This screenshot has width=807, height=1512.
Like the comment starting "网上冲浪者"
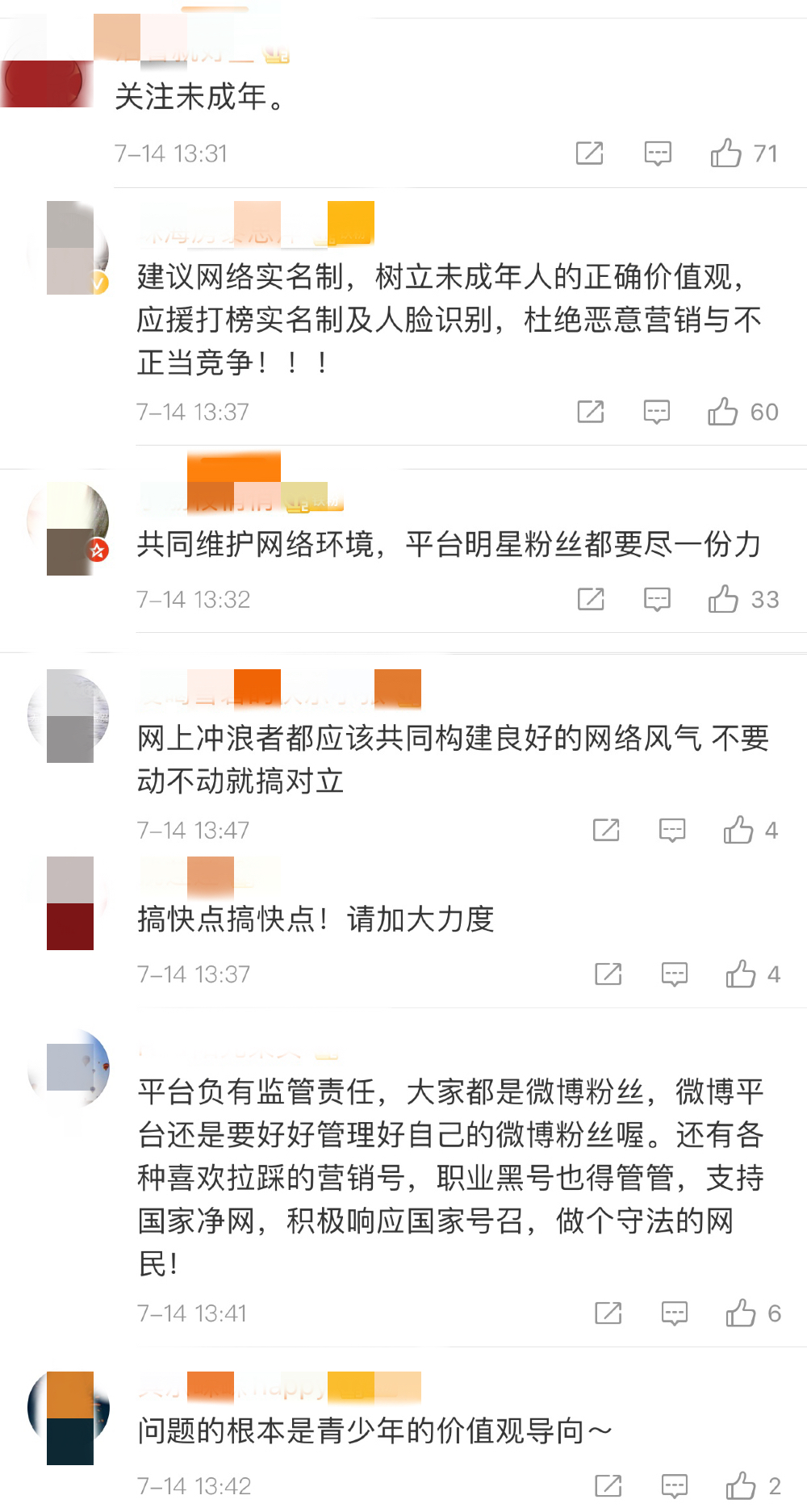738,830
